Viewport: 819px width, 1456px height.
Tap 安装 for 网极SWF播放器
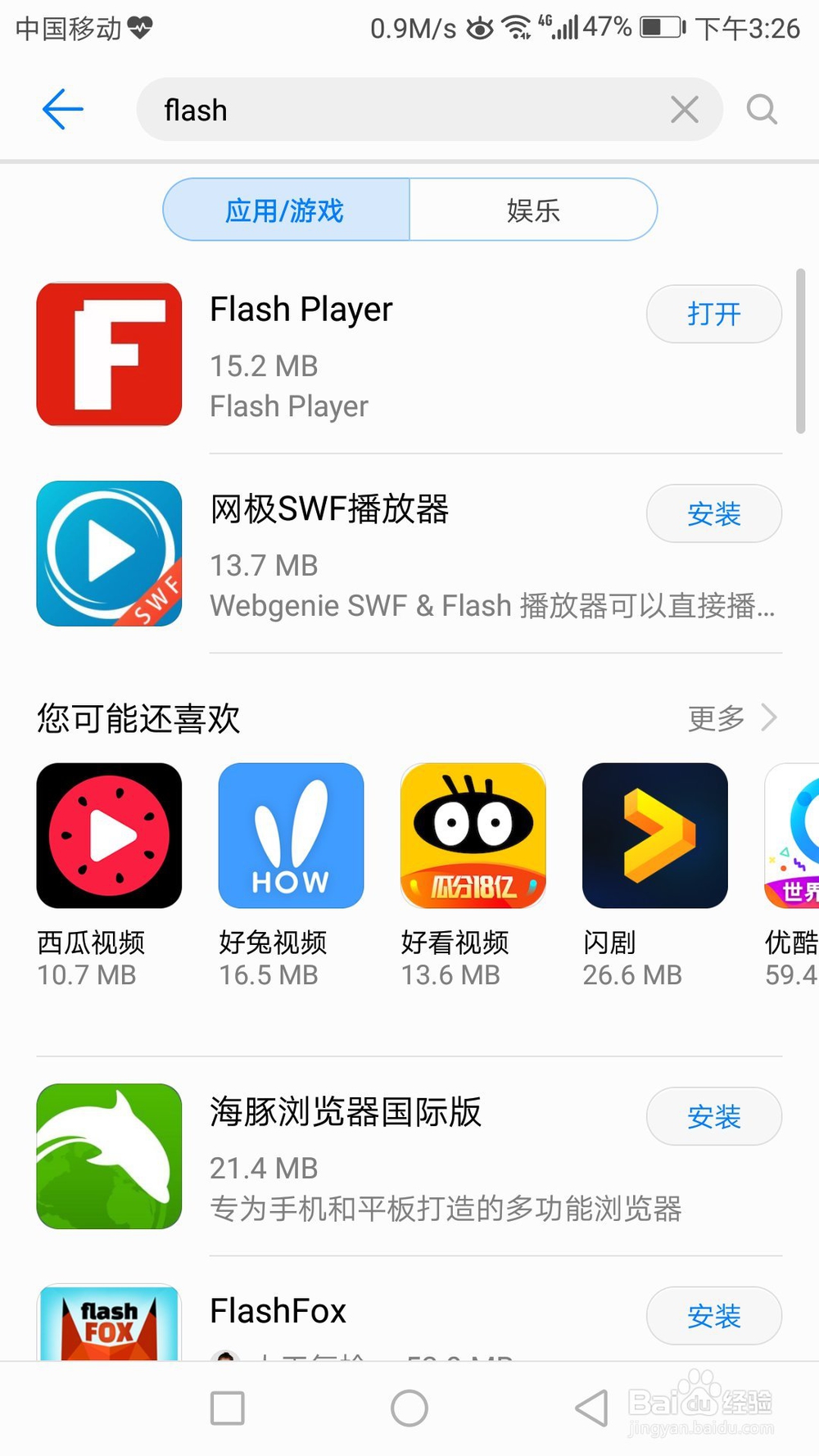click(713, 513)
